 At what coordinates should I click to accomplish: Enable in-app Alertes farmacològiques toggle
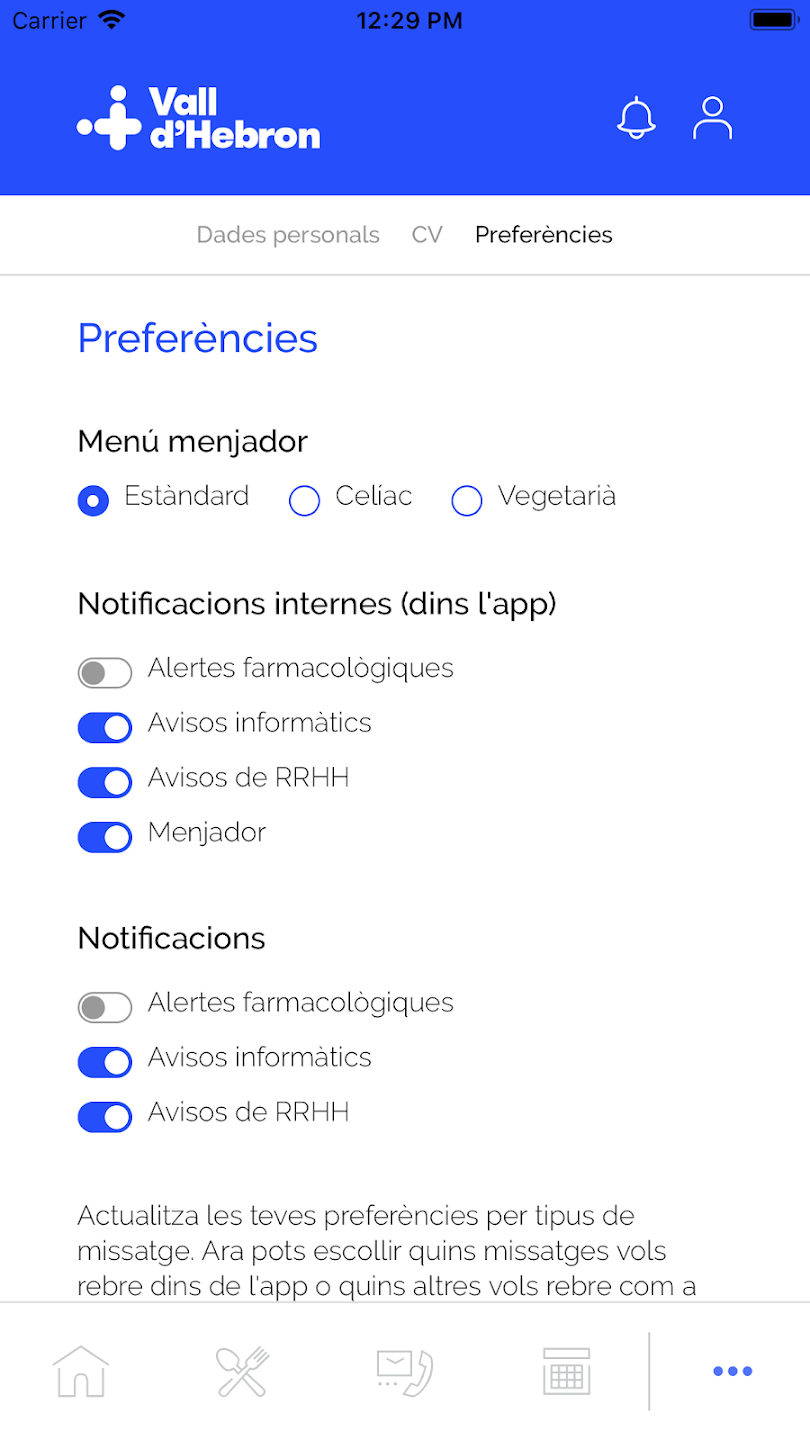coord(105,673)
